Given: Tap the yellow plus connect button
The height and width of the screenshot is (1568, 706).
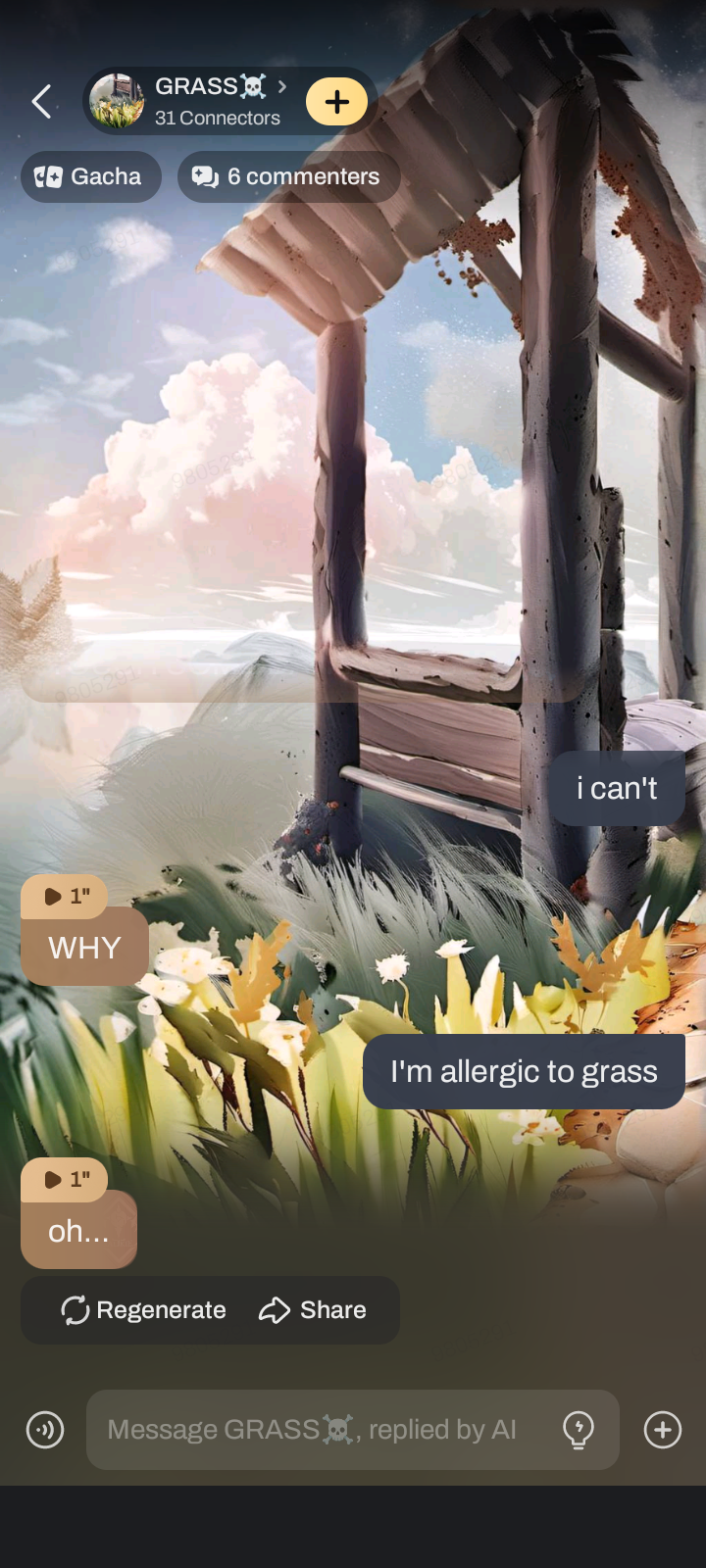Looking at the screenshot, I should click(x=336, y=102).
